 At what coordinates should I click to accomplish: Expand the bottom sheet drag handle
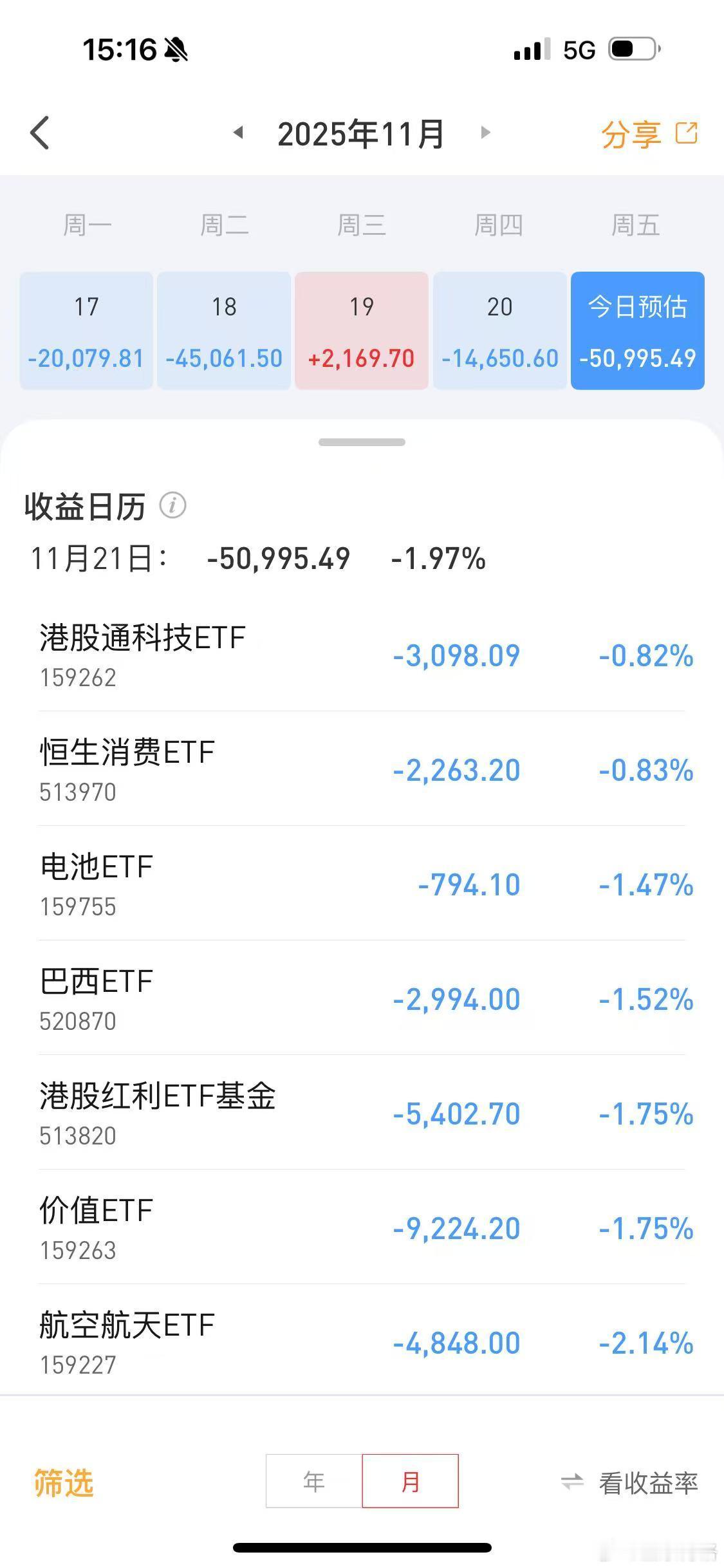click(362, 441)
